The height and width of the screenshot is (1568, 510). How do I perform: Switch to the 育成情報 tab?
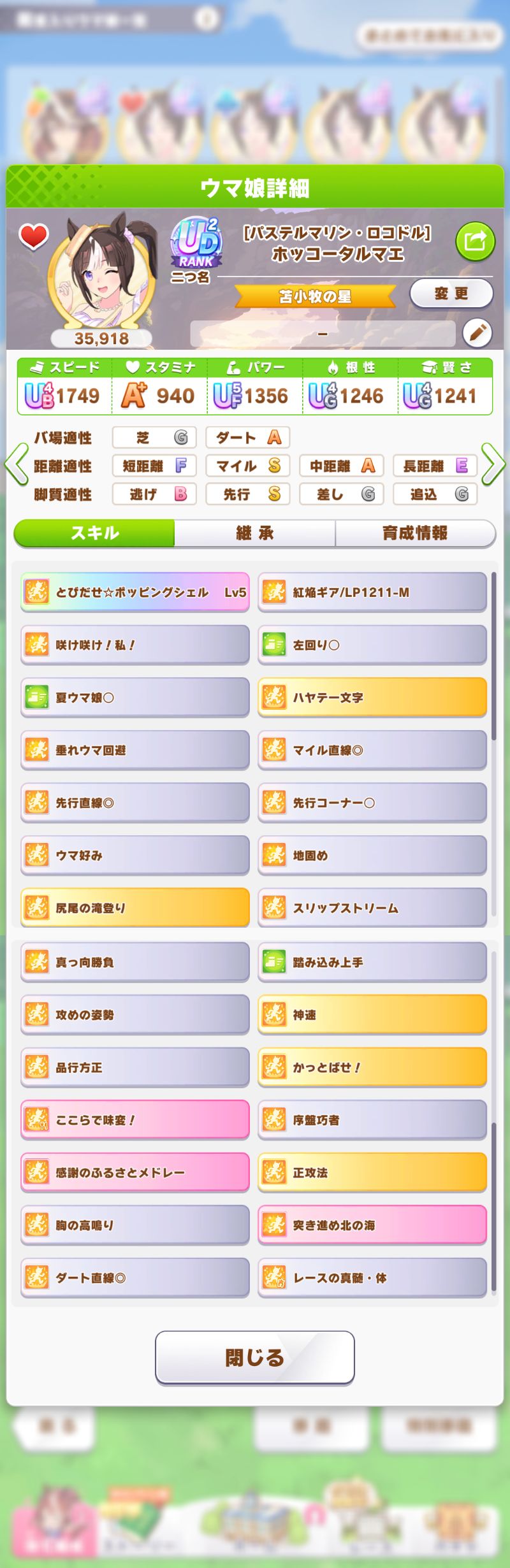tap(415, 533)
